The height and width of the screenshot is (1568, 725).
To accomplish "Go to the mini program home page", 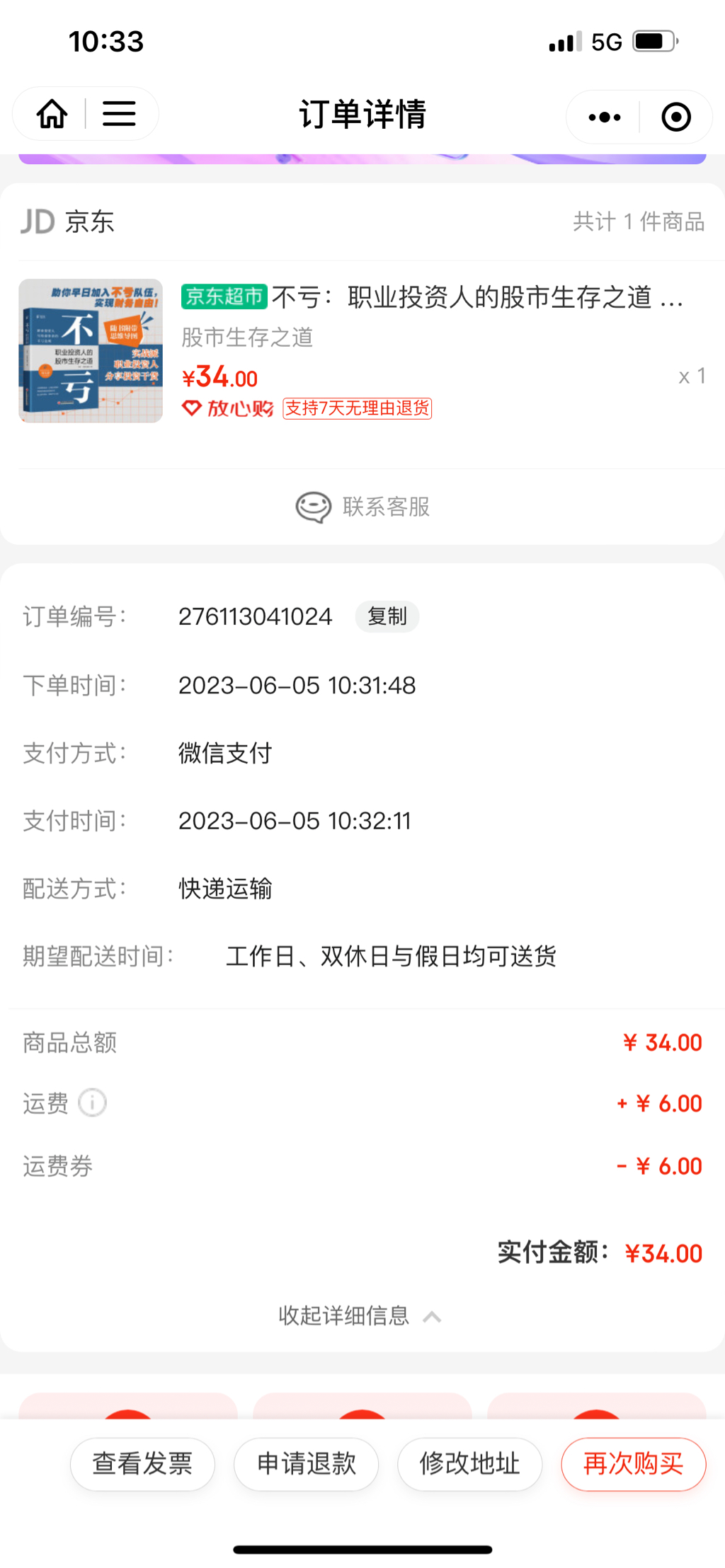I will [52, 114].
